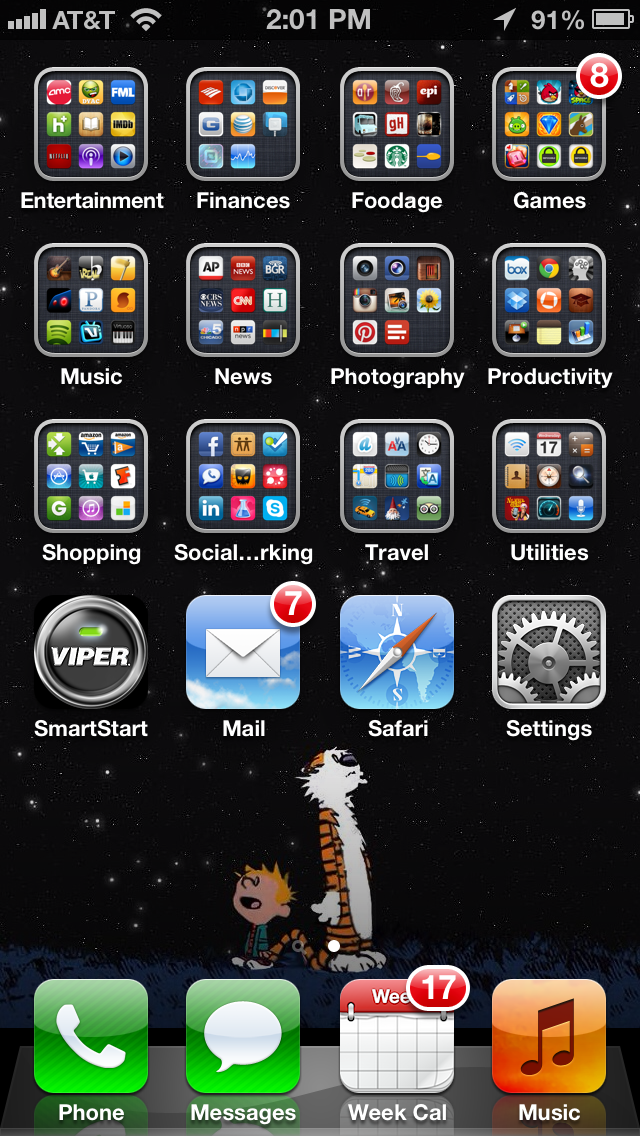Open the Music folder of apps

coord(91,300)
